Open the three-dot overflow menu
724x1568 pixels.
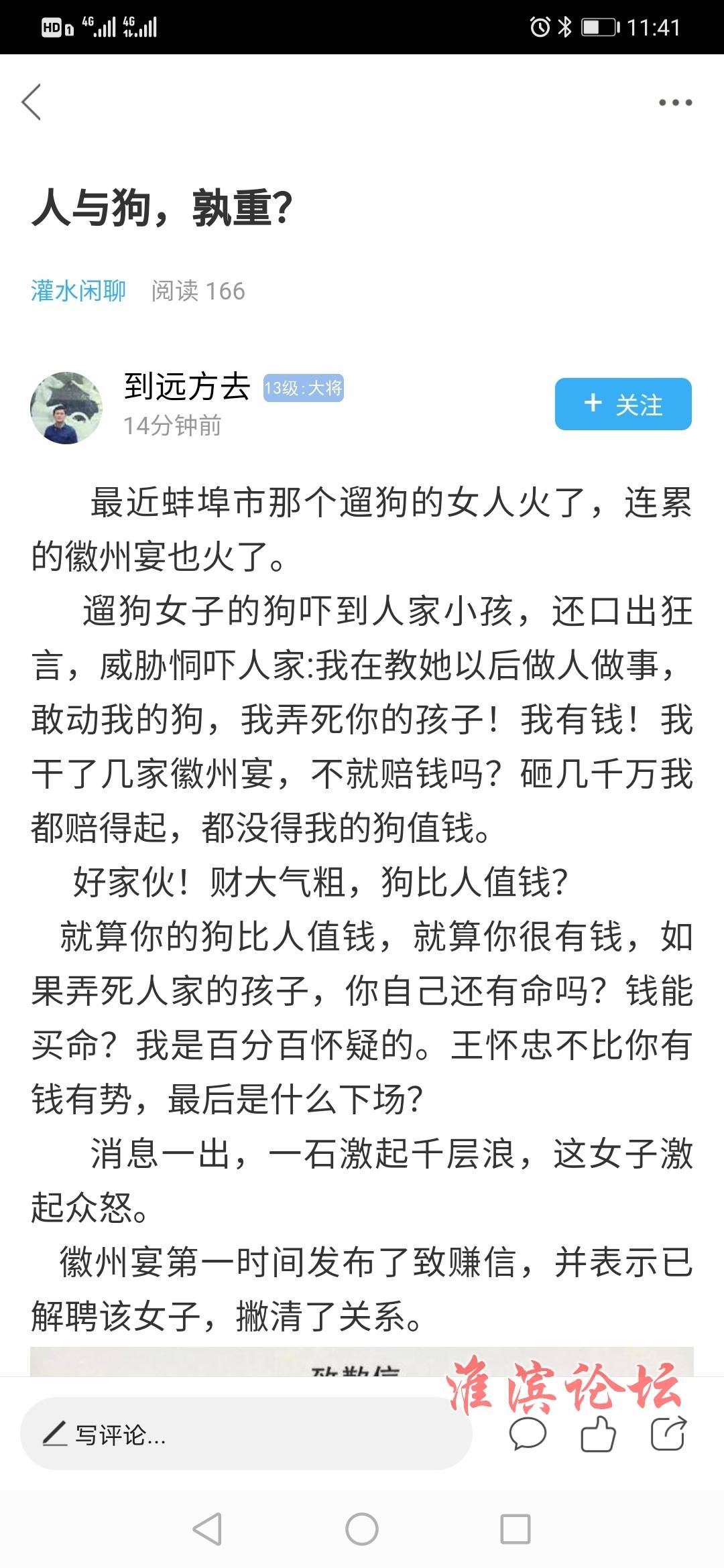tap(674, 103)
